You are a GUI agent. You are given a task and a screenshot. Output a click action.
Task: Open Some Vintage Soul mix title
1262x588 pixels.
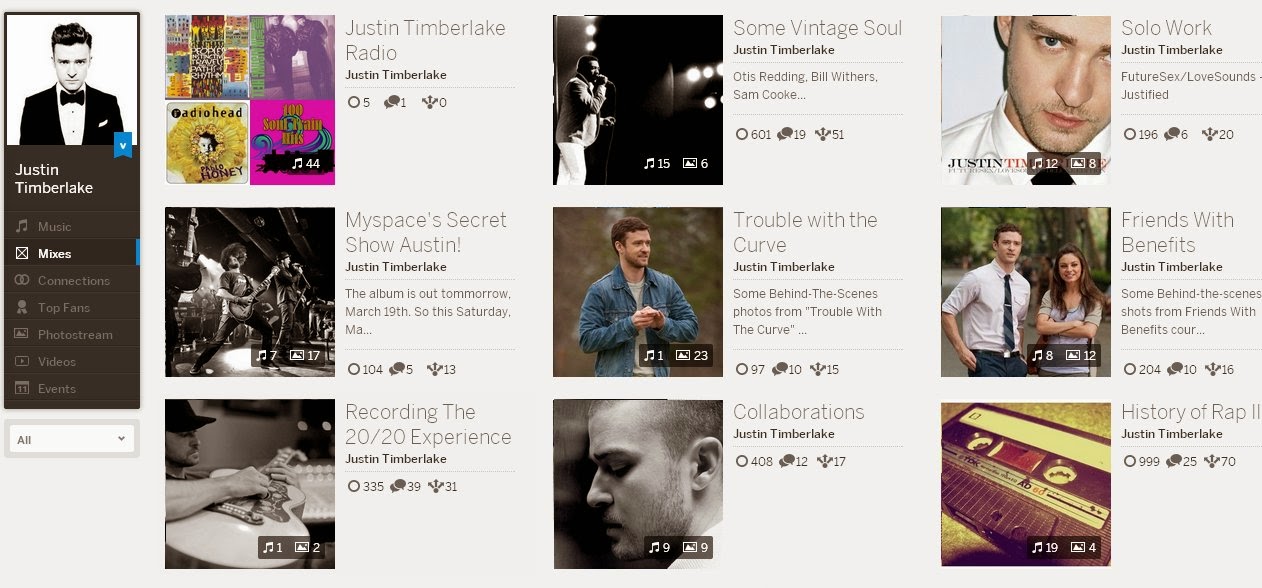(817, 28)
